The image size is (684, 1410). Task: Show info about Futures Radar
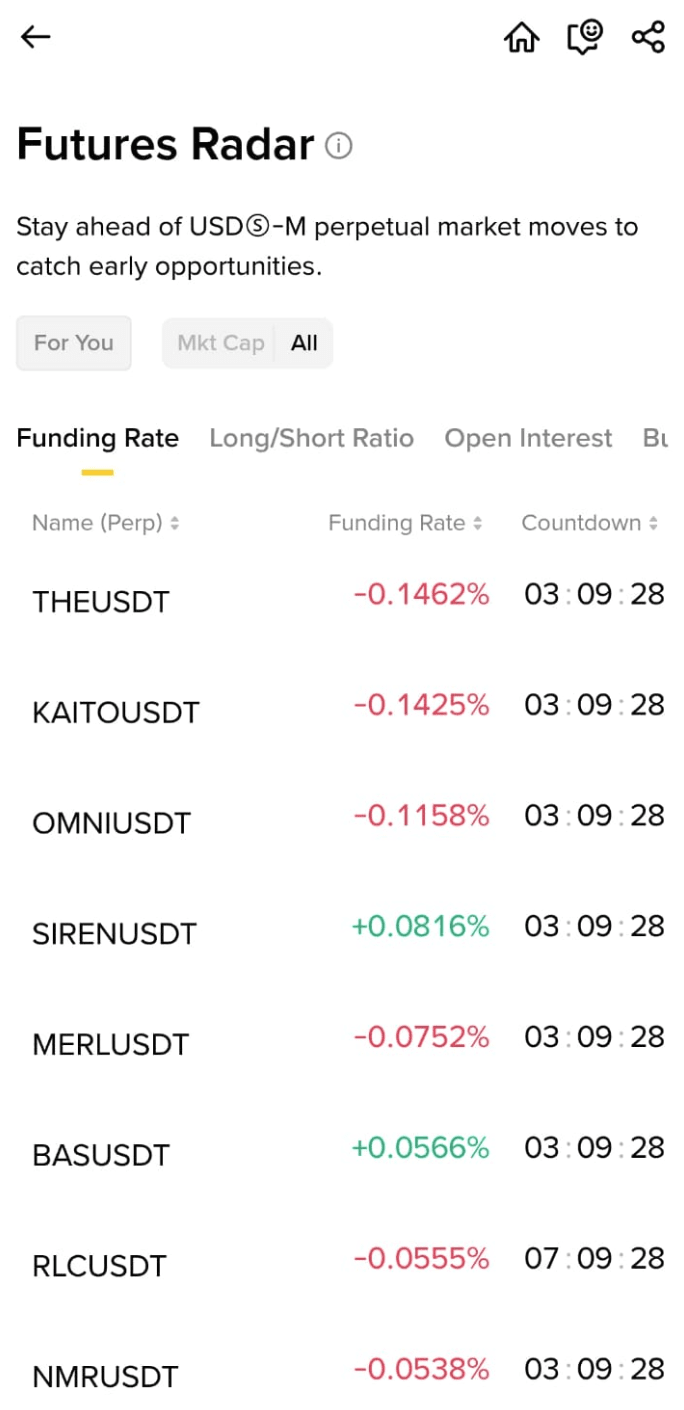(x=339, y=147)
